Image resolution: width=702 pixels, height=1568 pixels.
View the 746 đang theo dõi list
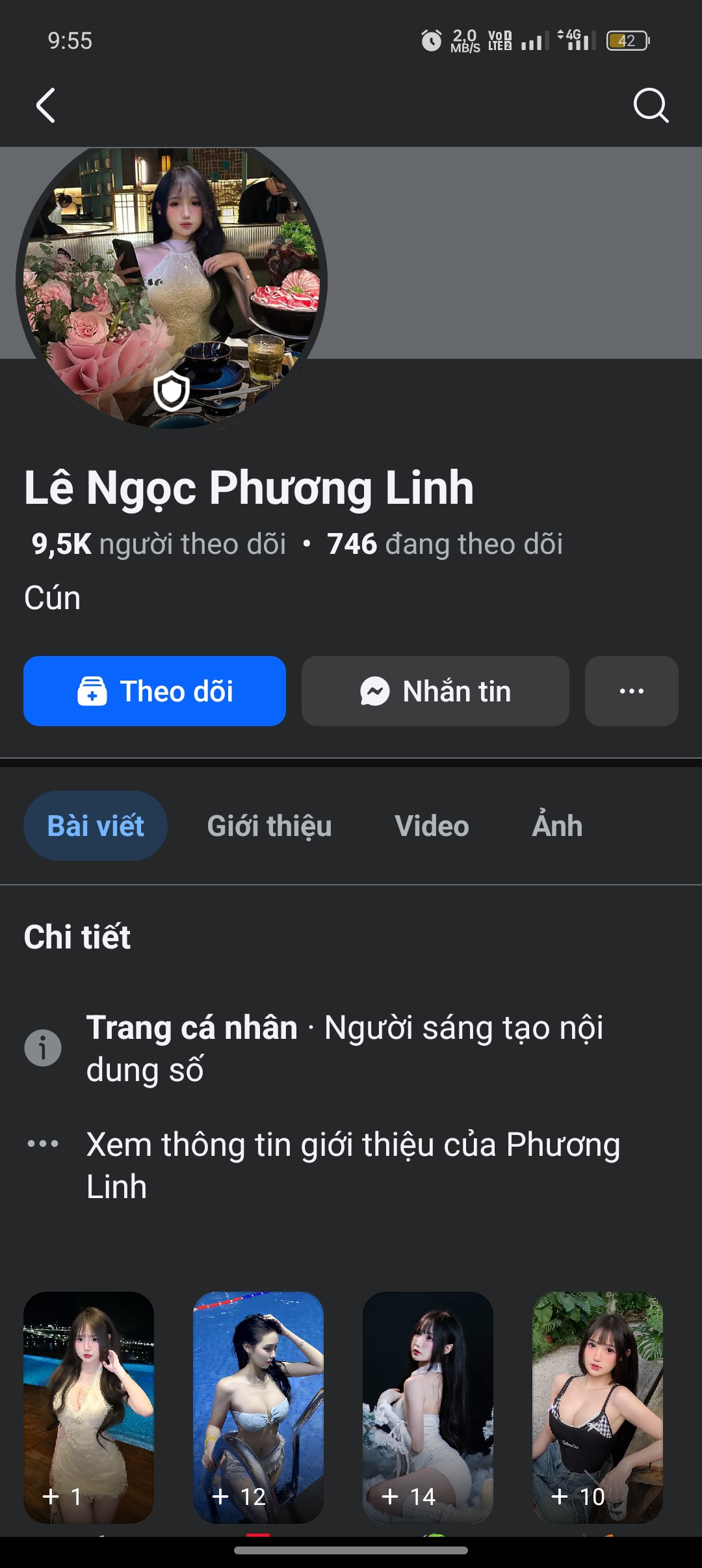(445, 544)
